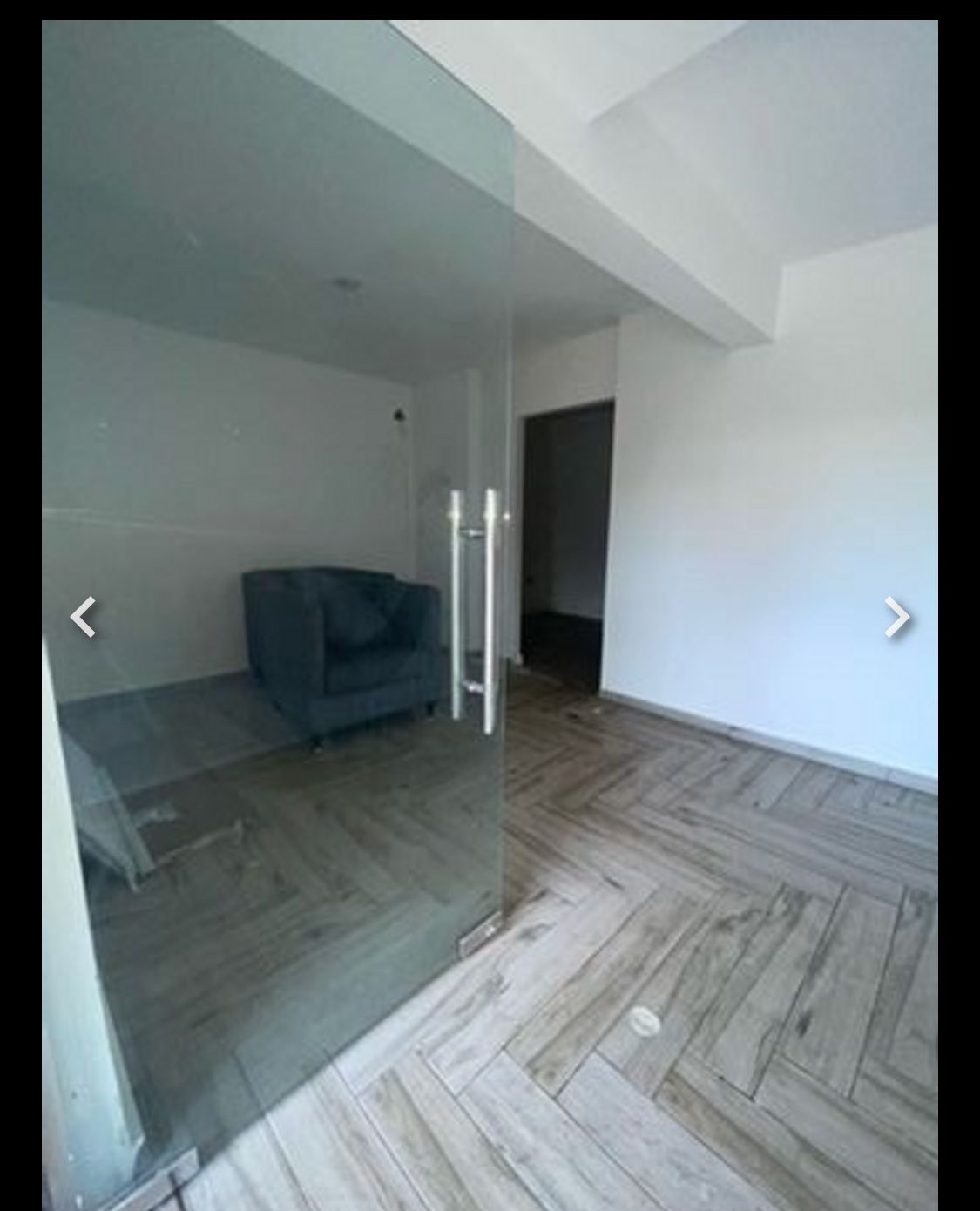Viewport: 980px width, 1211px height.
Task: Go to the previous photo
Action: 83,617
